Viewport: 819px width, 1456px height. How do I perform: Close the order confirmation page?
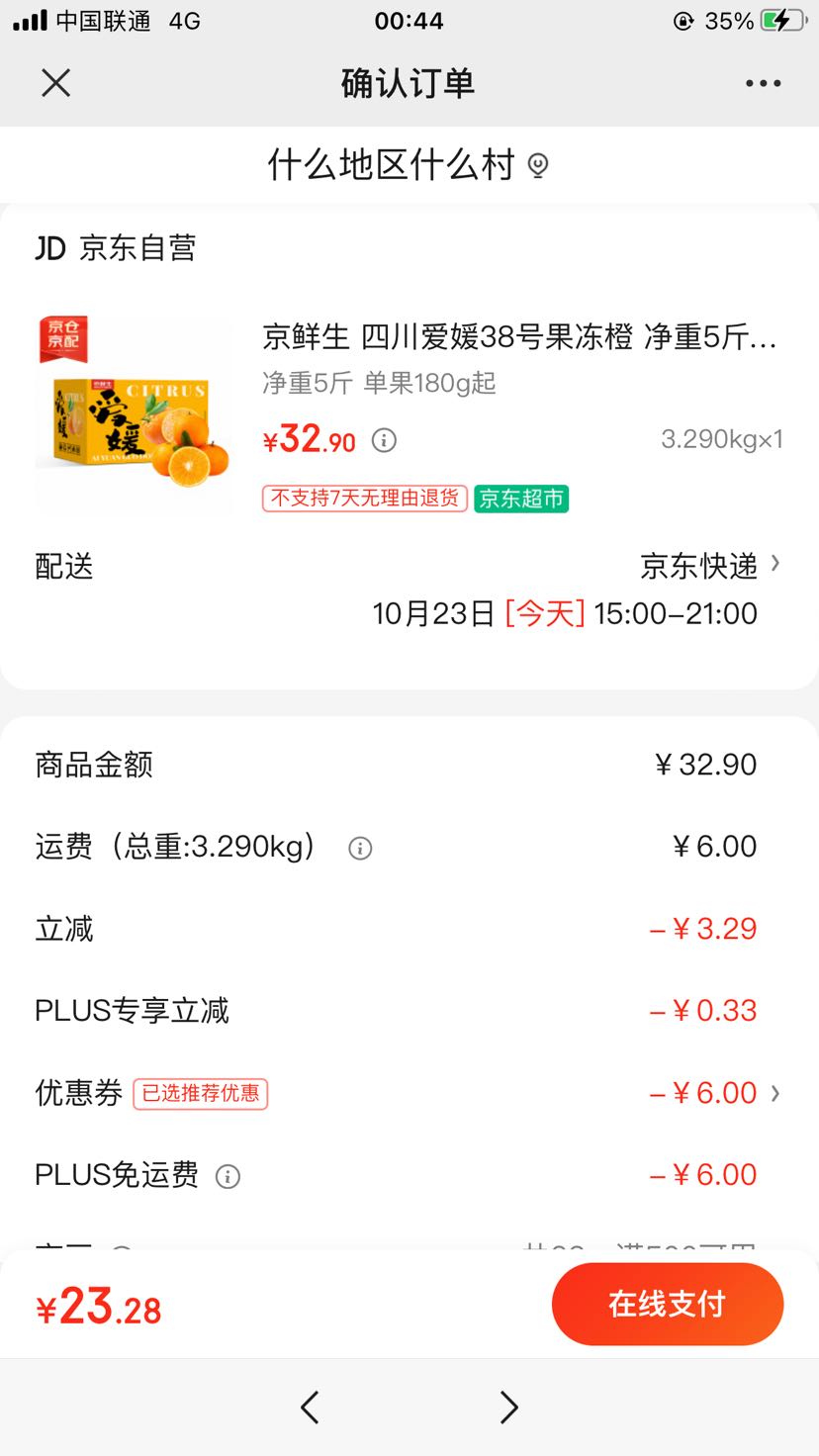point(56,83)
